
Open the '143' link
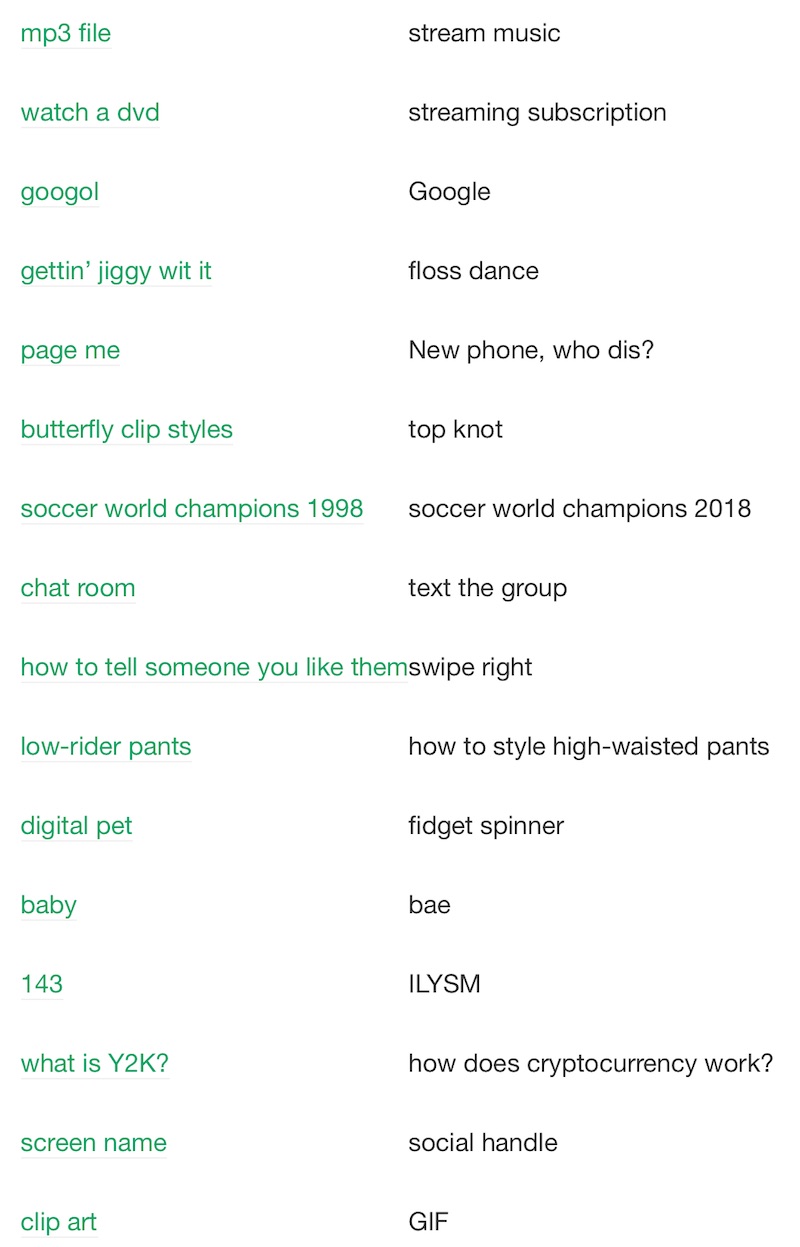coord(41,984)
